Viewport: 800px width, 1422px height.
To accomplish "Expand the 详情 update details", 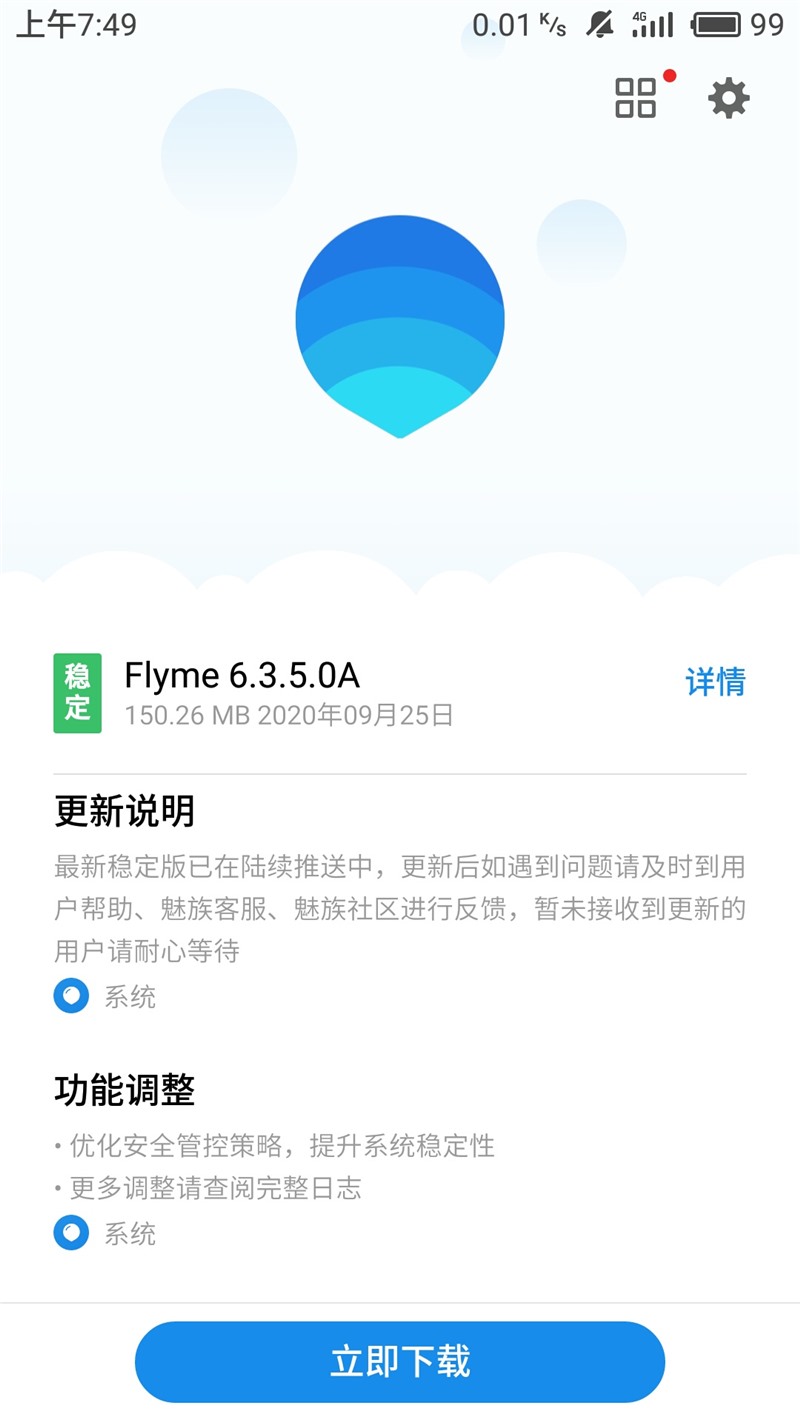I will pyautogui.click(x=714, y=681).
